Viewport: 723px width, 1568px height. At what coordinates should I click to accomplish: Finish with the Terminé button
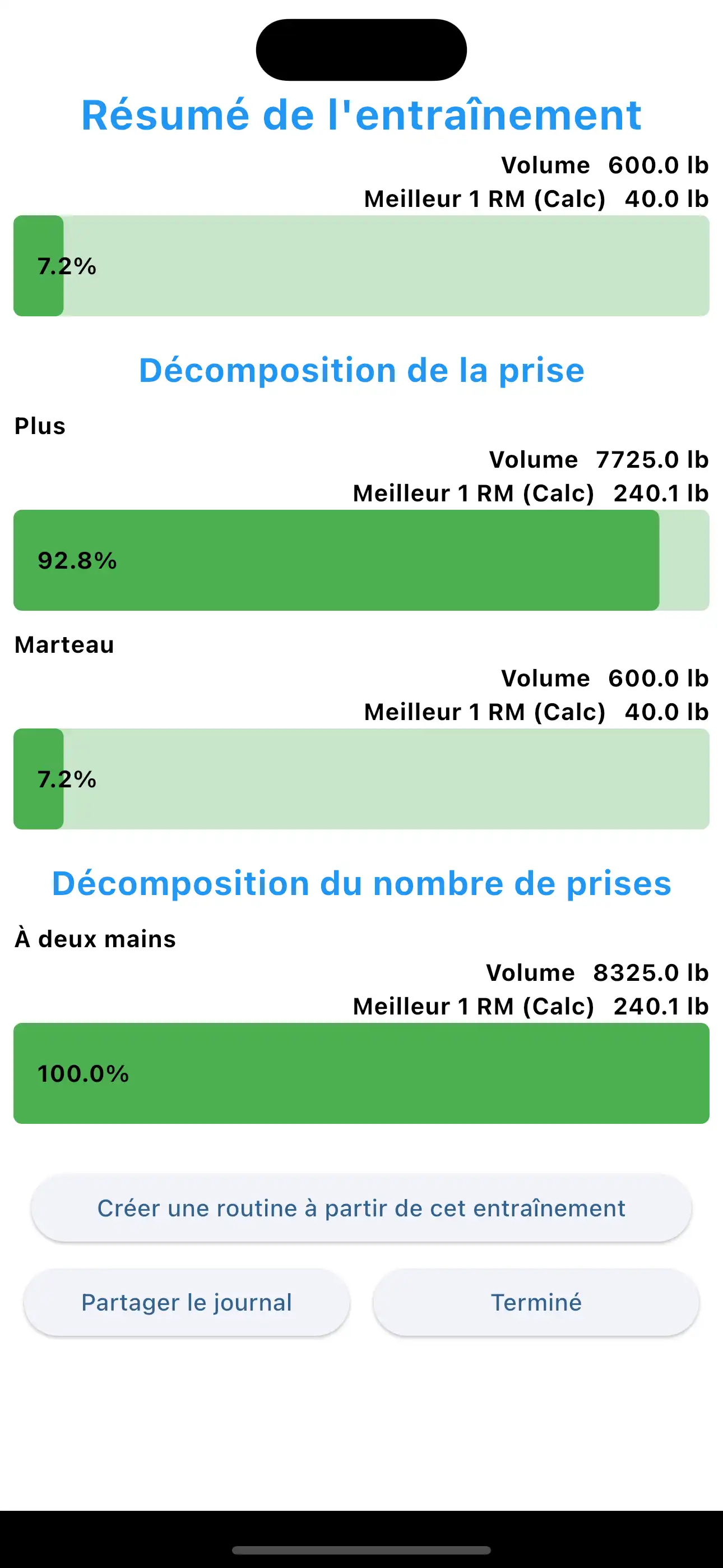pyautogui.click(x=536, y=1303)
